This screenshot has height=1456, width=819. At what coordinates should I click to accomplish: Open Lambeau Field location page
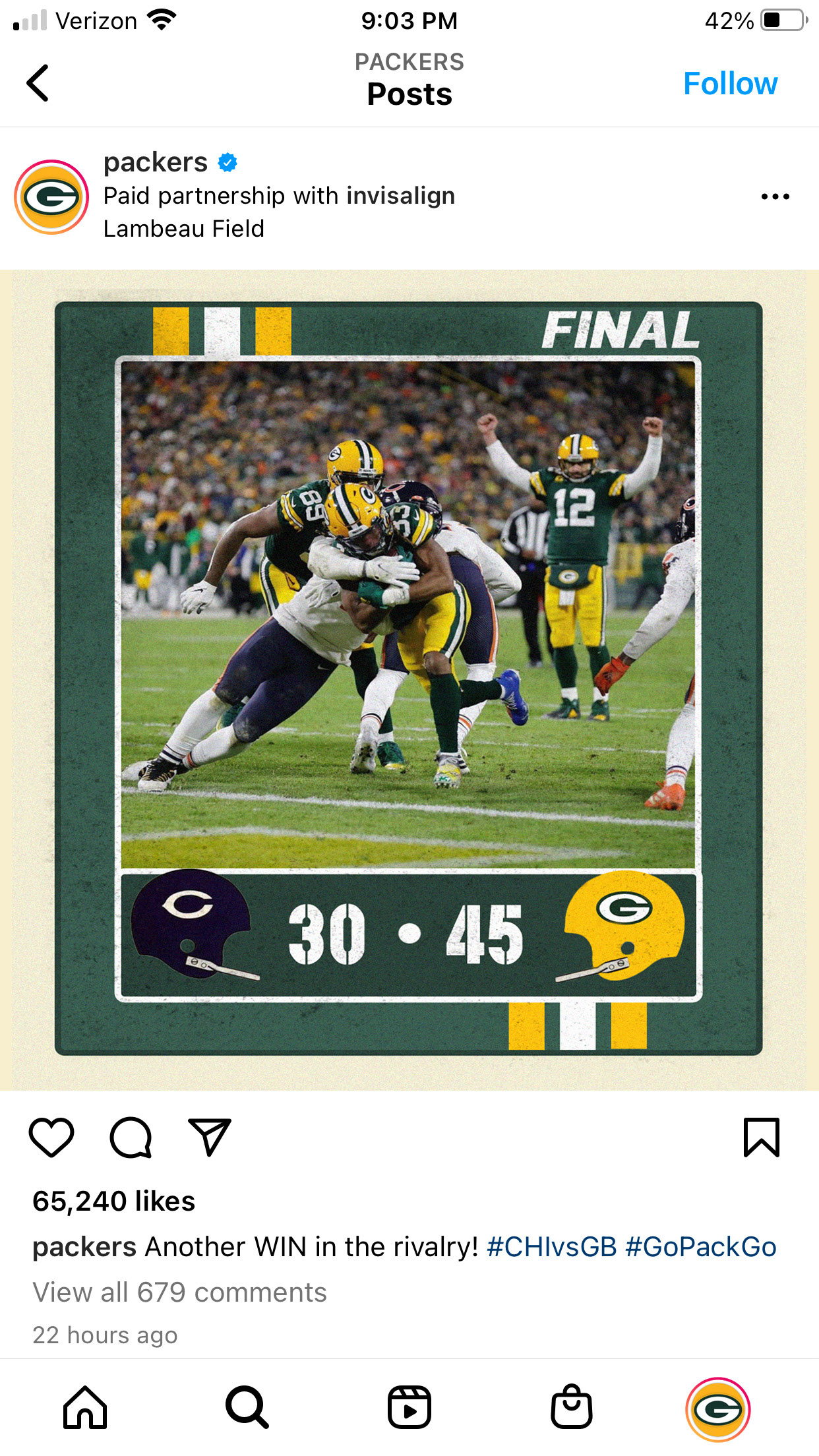(184, 229)
